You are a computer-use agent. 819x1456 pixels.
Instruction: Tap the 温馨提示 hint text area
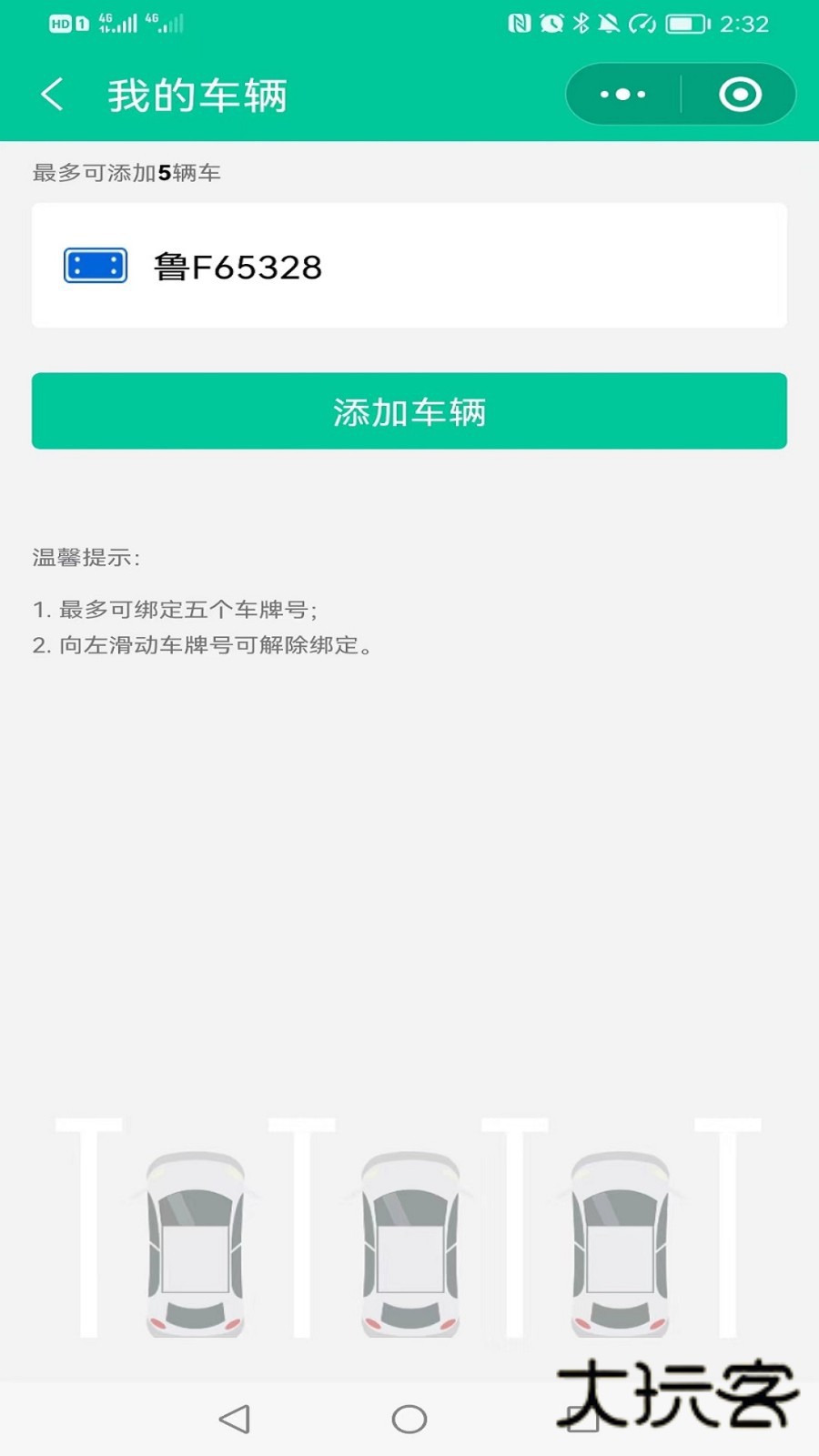(x=88, y=558)
